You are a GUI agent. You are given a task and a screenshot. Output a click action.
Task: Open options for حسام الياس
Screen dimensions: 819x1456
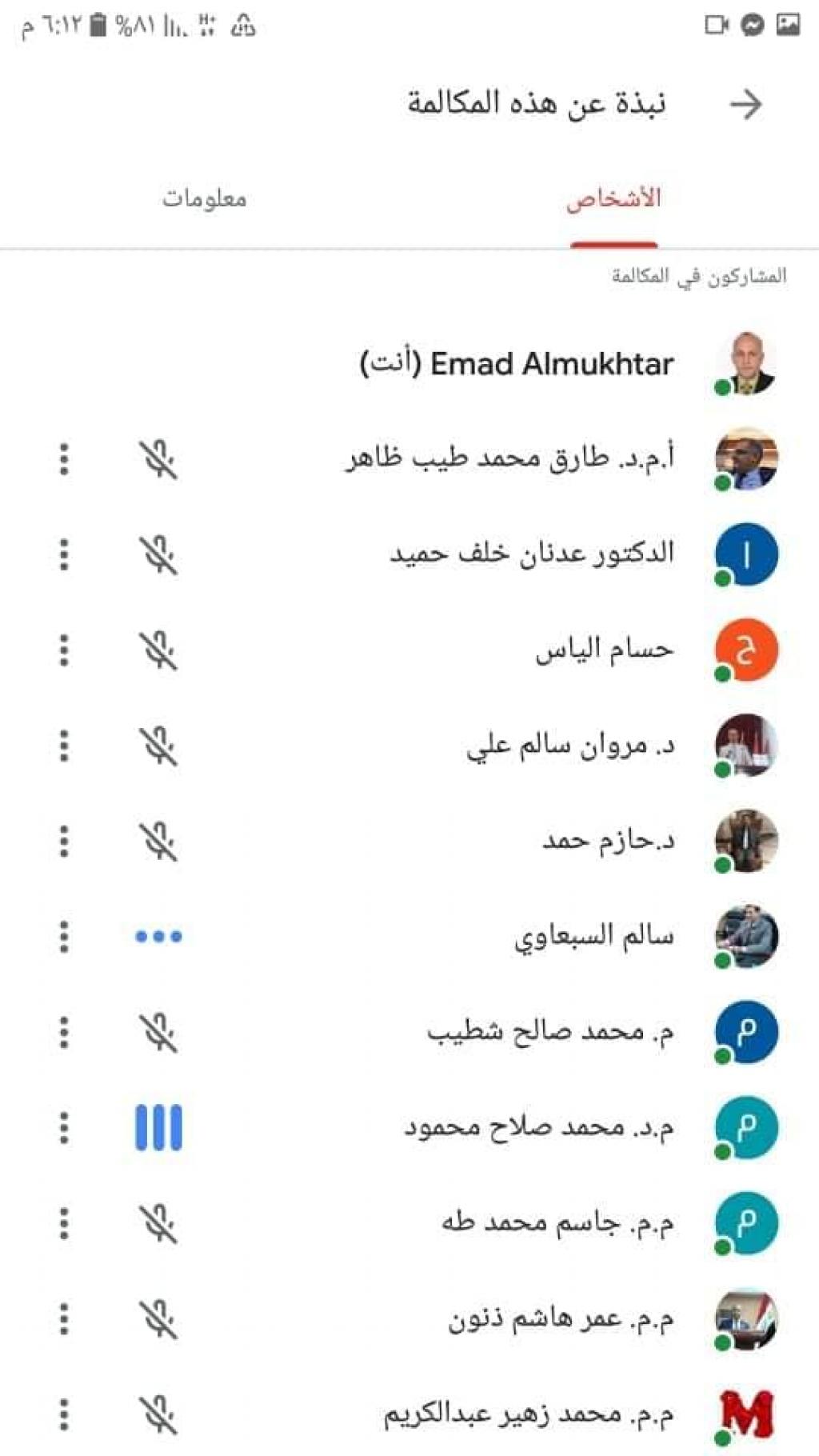(x=64, y=650)
